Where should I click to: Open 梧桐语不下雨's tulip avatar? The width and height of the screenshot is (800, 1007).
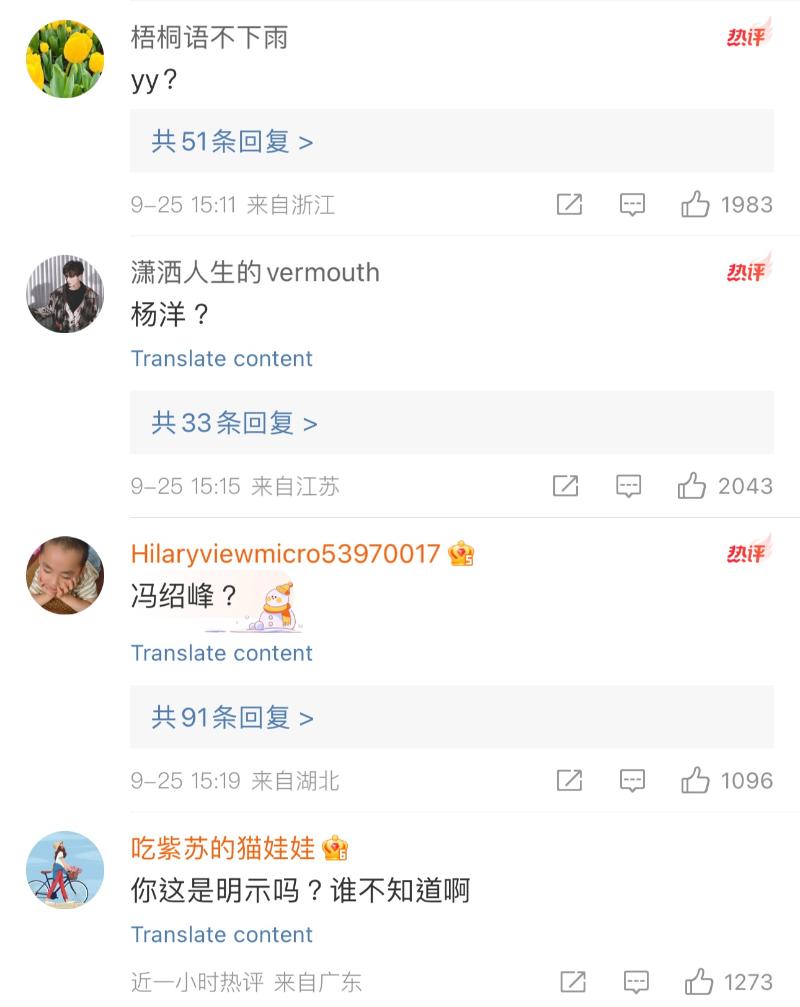point(65,58)
